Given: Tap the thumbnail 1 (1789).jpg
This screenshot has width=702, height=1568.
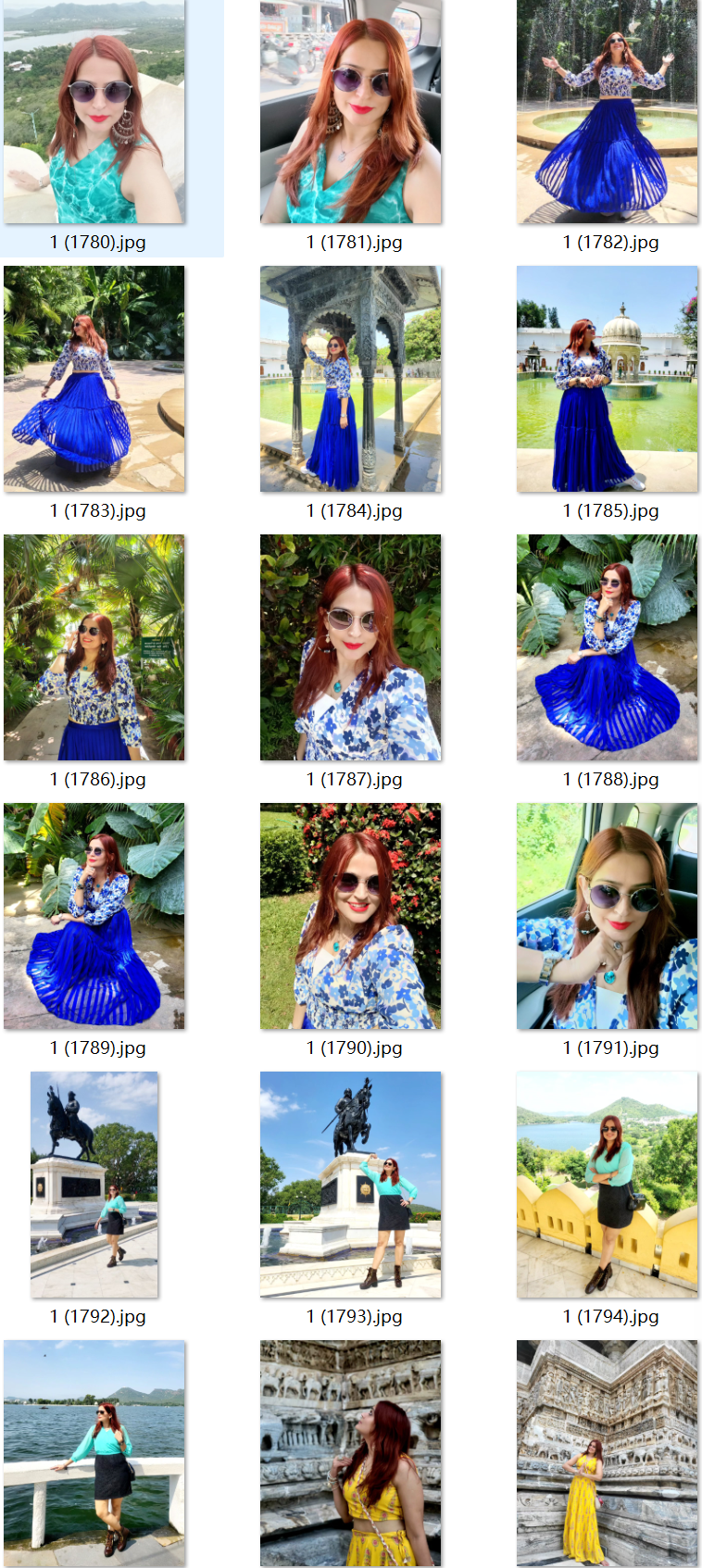Looking at the screenshot, I should 94,916.
